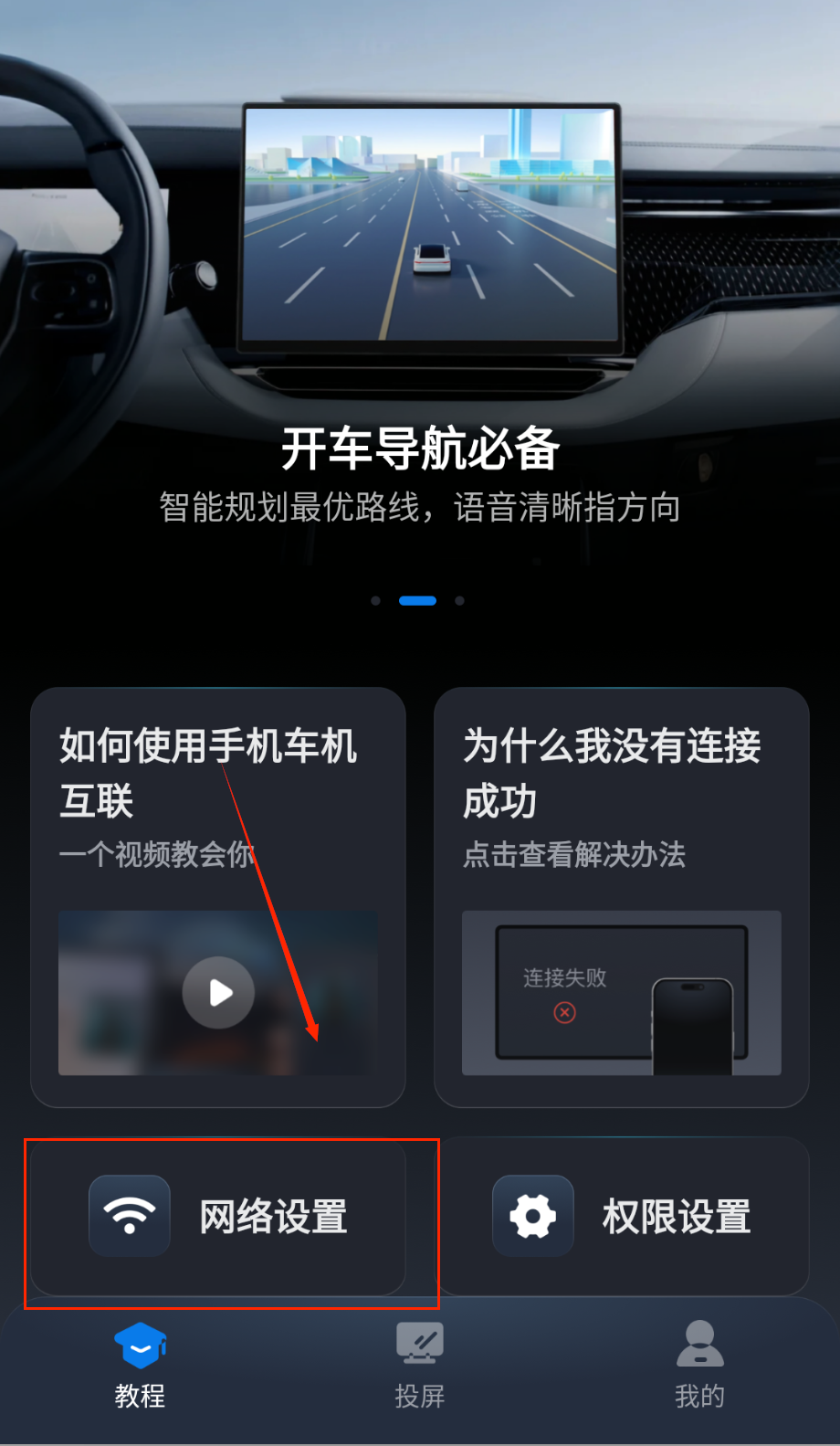
Task: Open 权限设置 permission settings
Action: point(623,1217)
